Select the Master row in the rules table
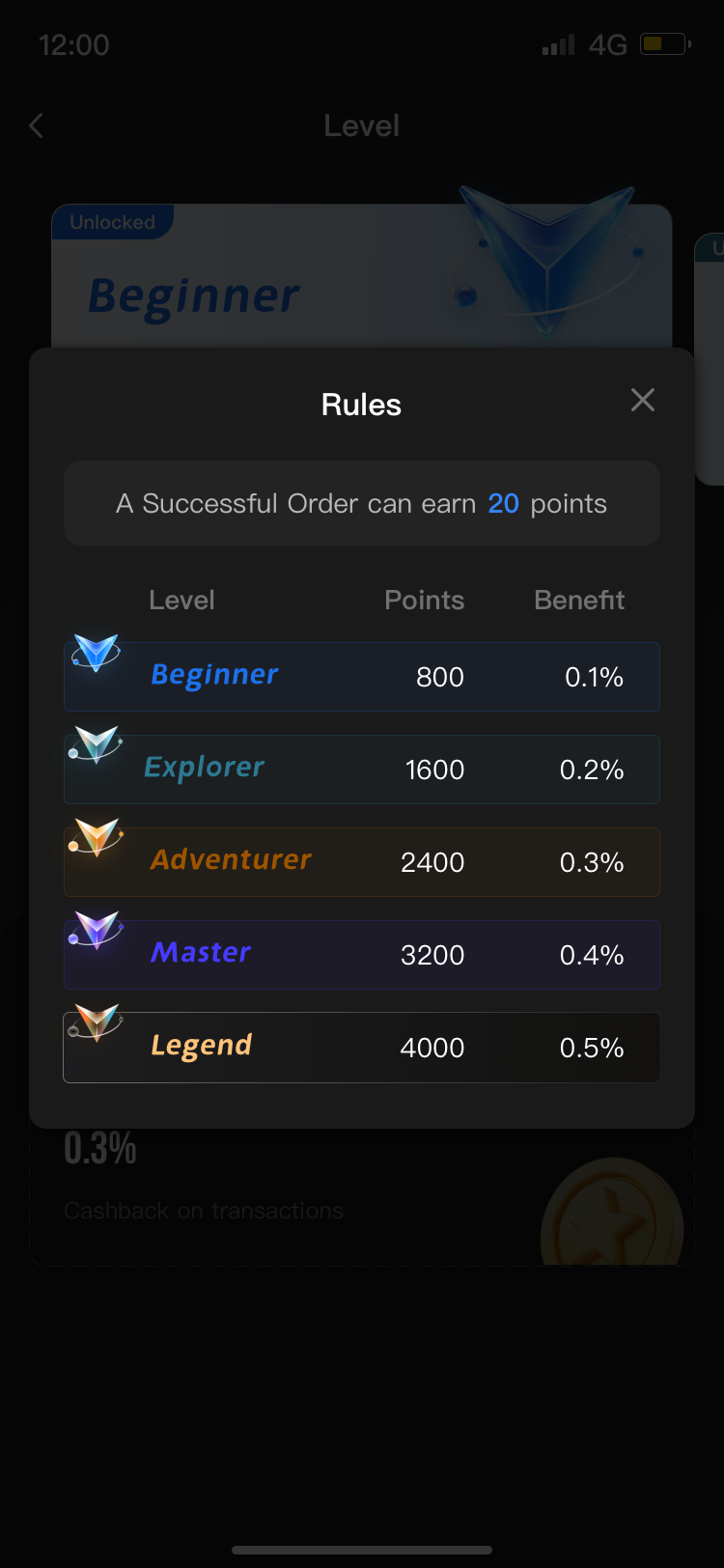This screenshot has width=724, height=1568. (362, 955)
